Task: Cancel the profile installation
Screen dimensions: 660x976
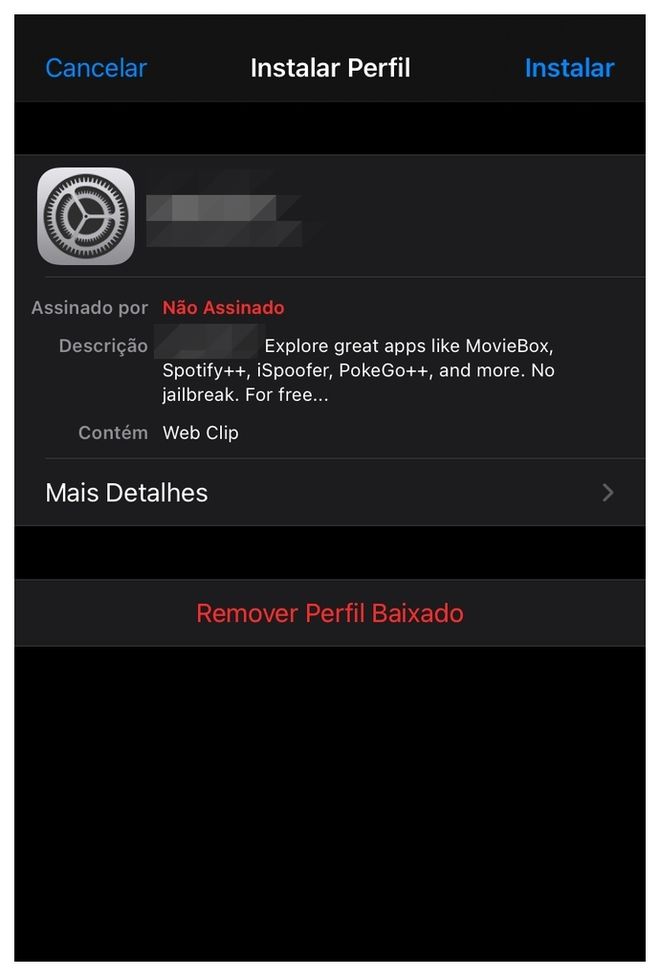Action: (96, 68)
